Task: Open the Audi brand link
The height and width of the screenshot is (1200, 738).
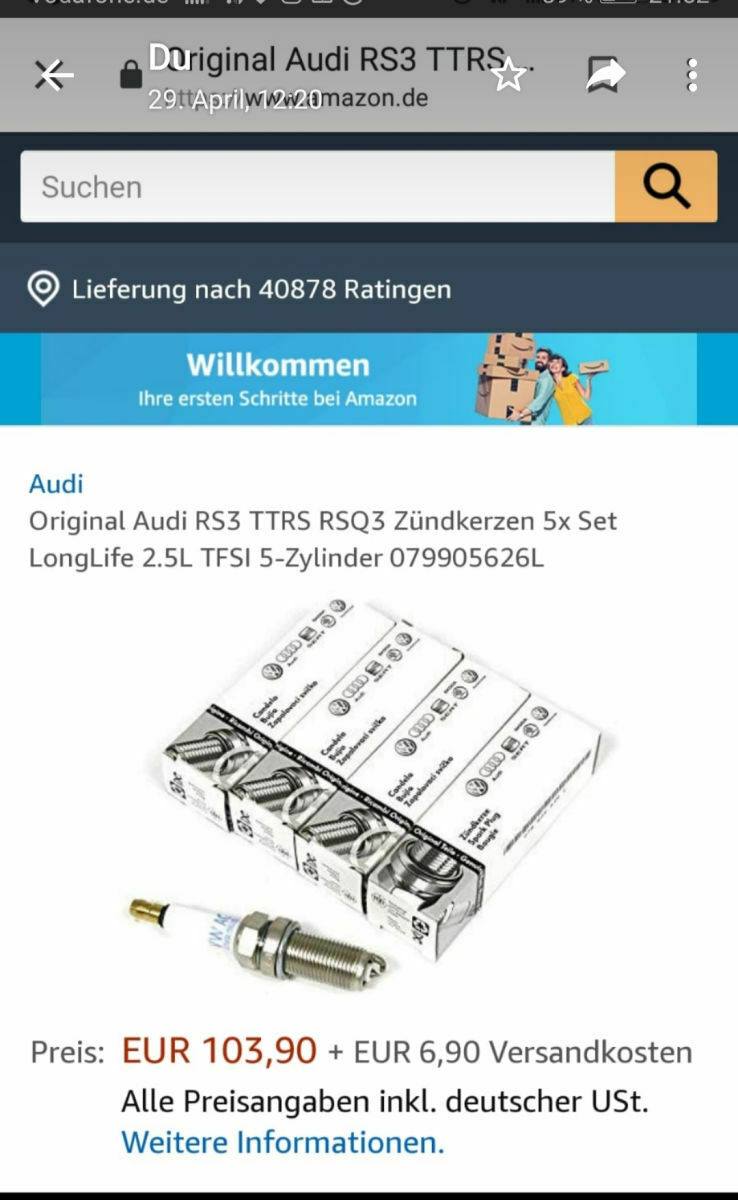Action: click(56, 484)
